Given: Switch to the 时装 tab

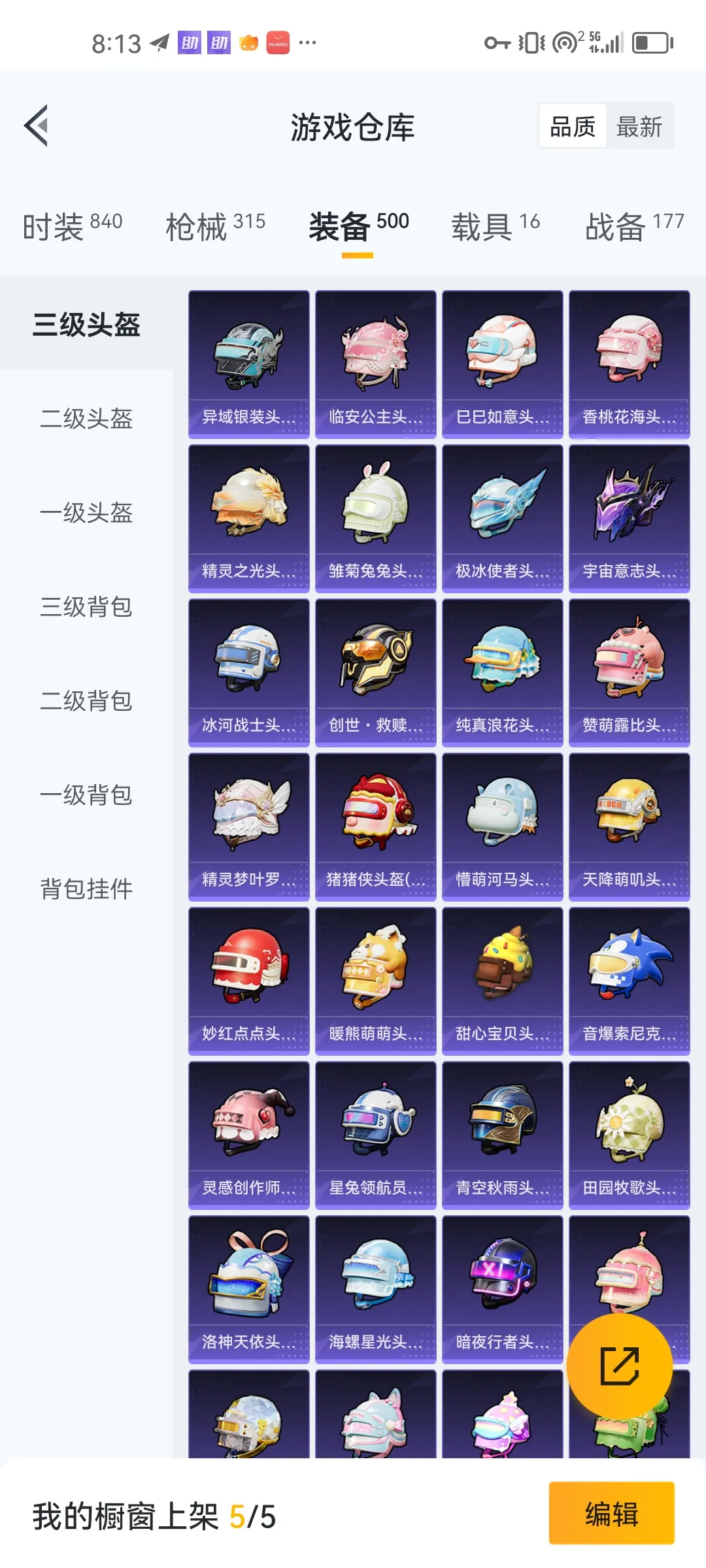Looking at the screenshot, I should [73, 226].
